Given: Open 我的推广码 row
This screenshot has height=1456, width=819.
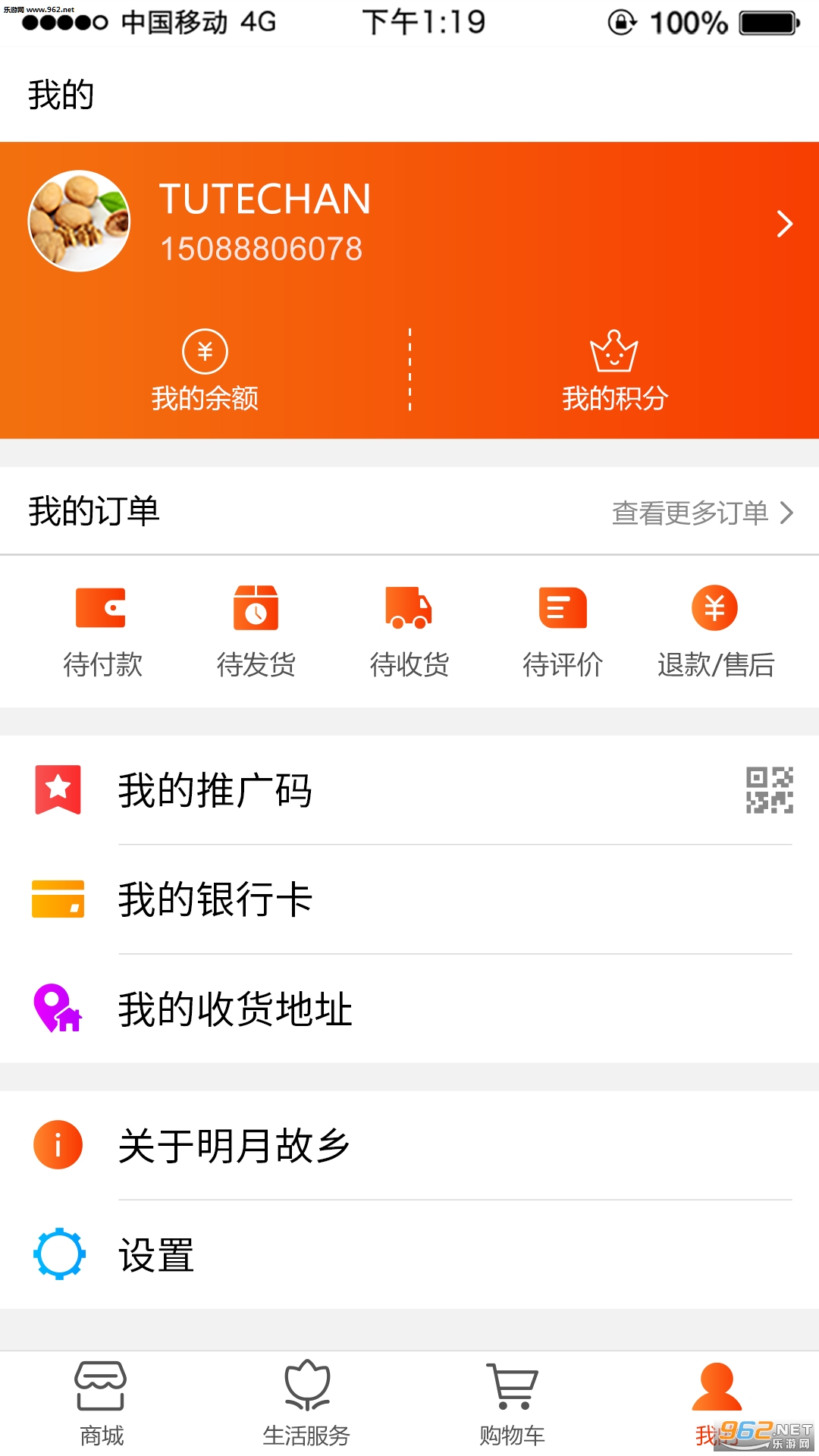Looking at the screenshot, I should click(409, 790).
